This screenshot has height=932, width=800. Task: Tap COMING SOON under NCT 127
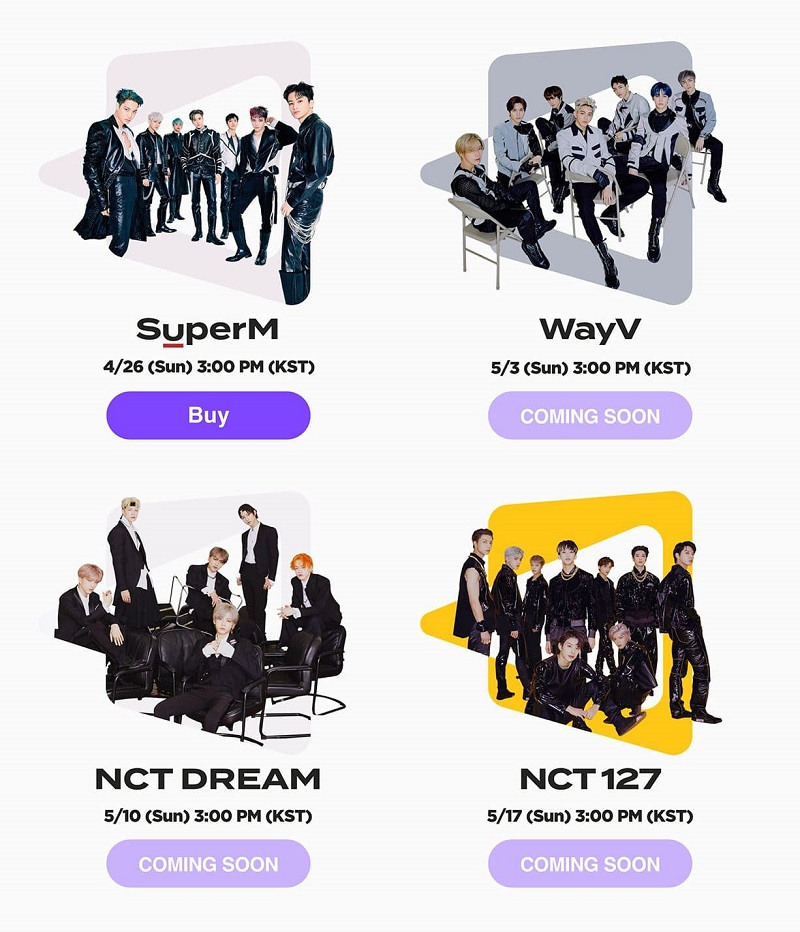[590, 864]
